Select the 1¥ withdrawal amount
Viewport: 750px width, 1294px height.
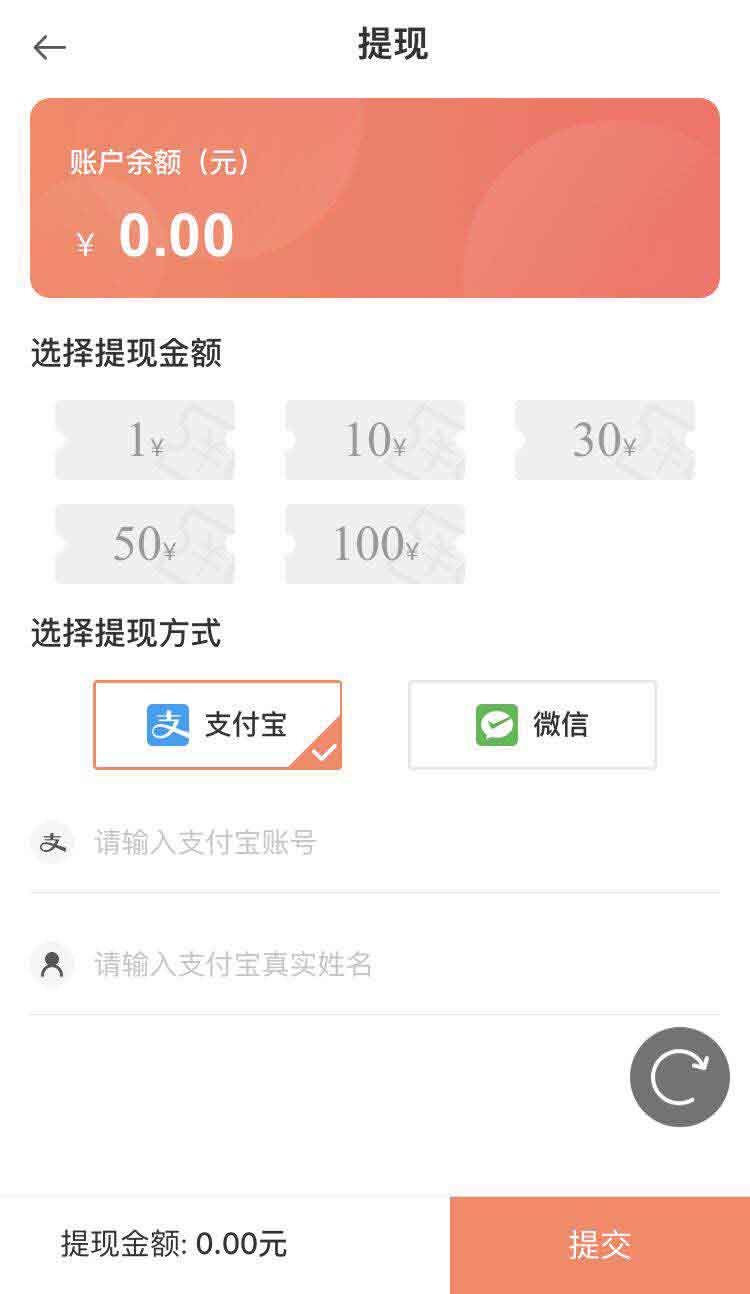pos(145,440)
